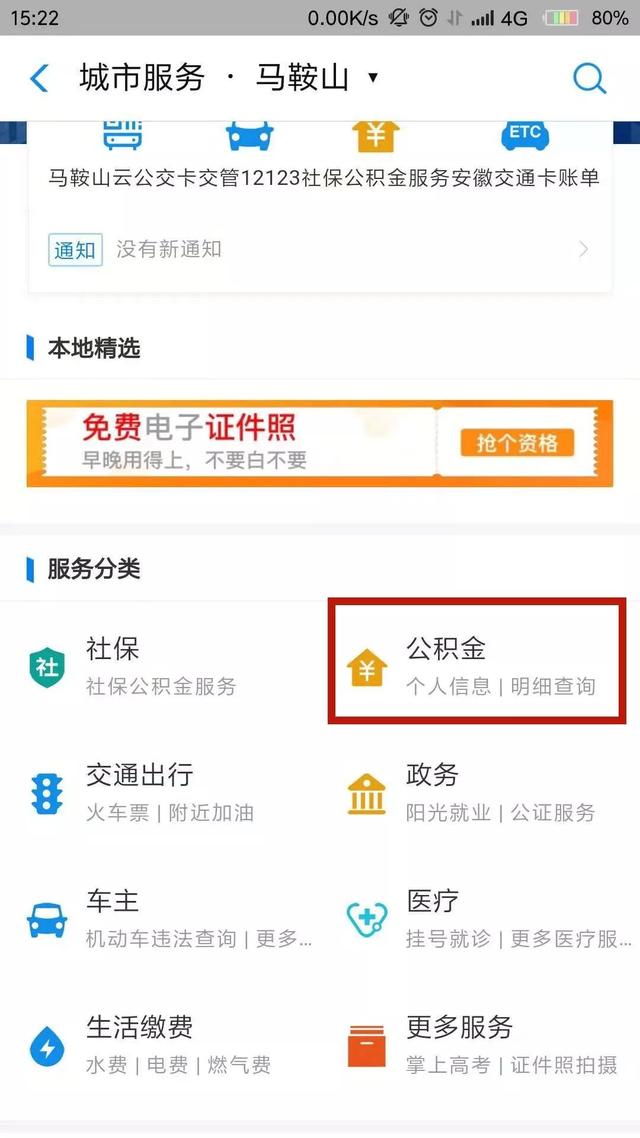Image resolution: width=640 pixels, height=1138 pixels.
Task: Open the 通知 notifications row
Action: 320,249
